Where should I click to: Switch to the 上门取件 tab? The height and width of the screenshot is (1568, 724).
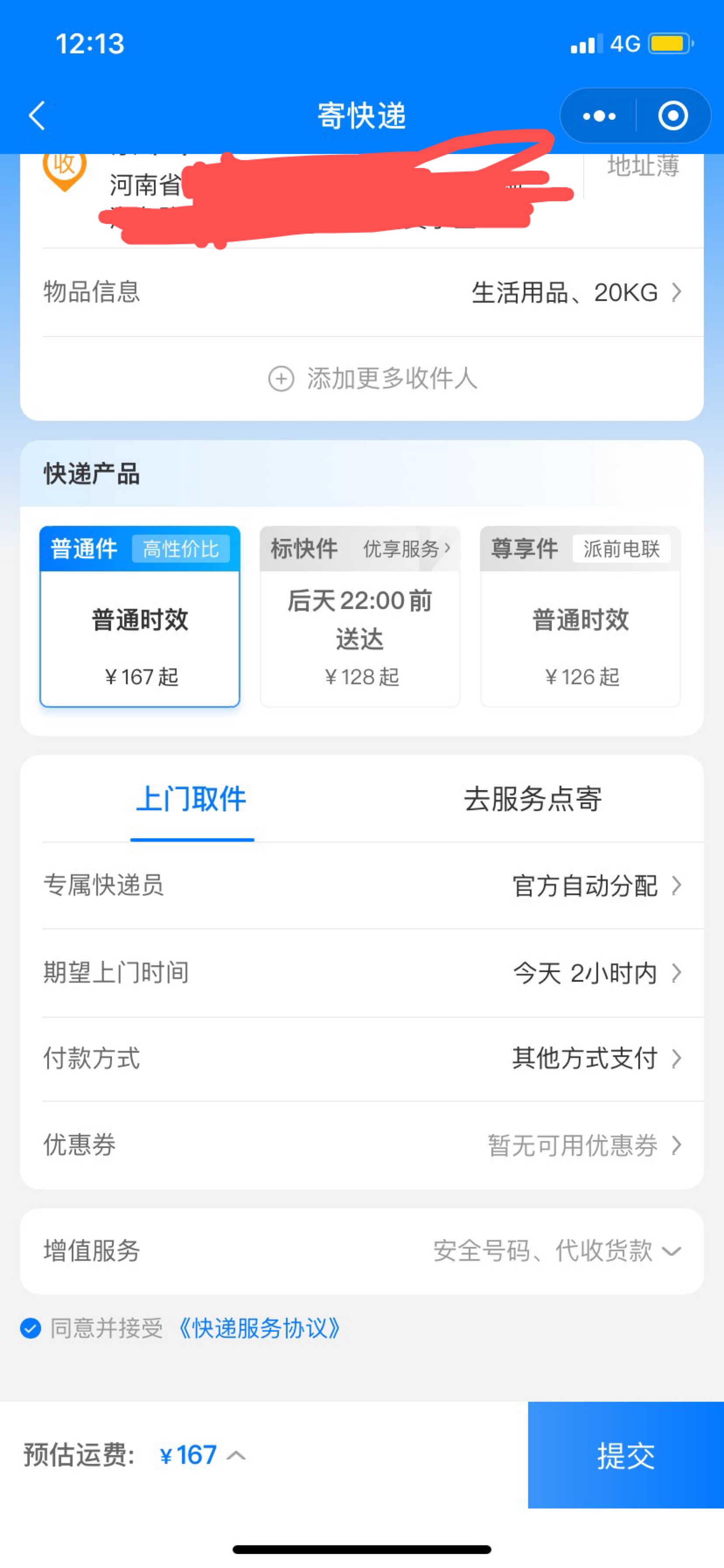(191, 798)
